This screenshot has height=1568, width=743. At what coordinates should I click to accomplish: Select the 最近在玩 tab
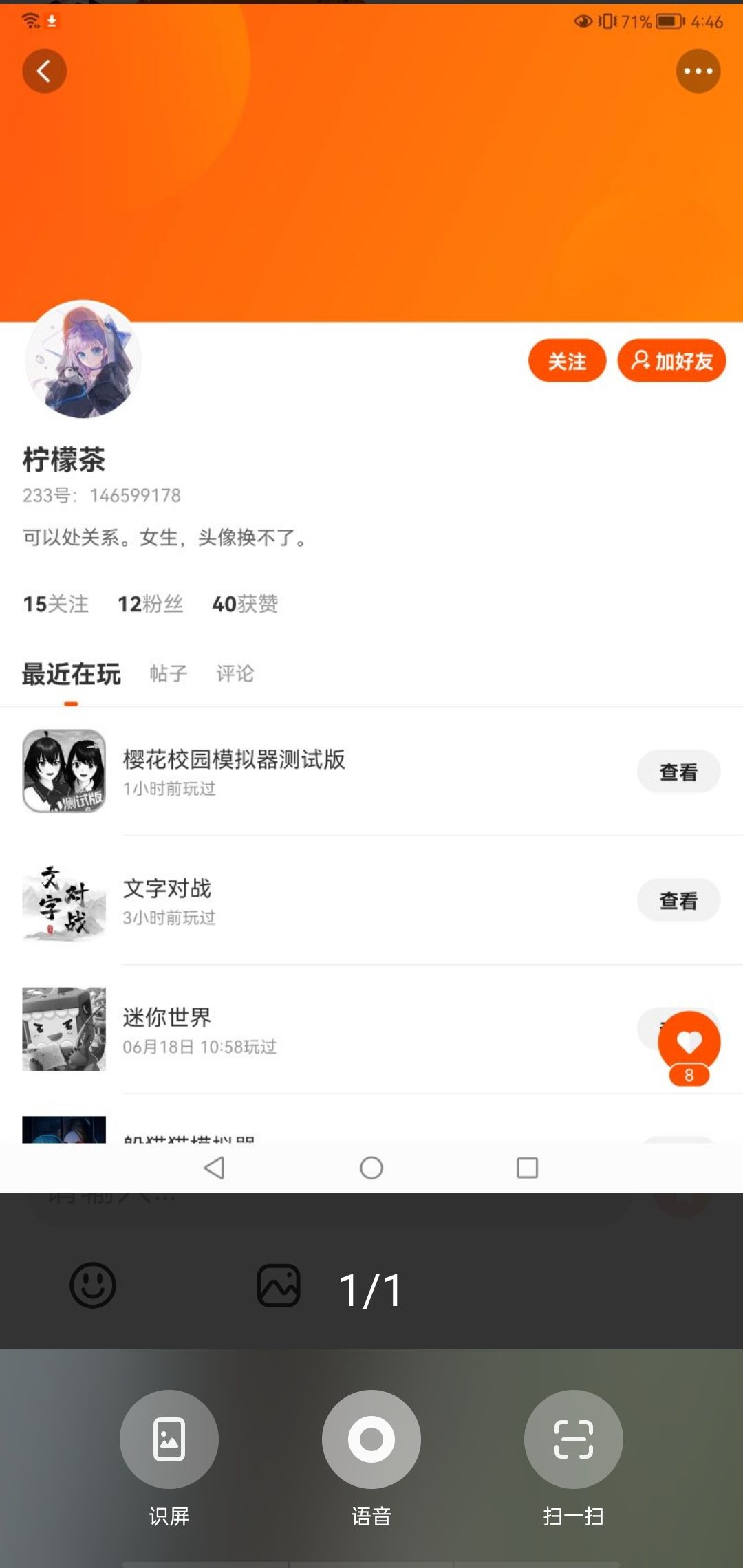point(72,674)
